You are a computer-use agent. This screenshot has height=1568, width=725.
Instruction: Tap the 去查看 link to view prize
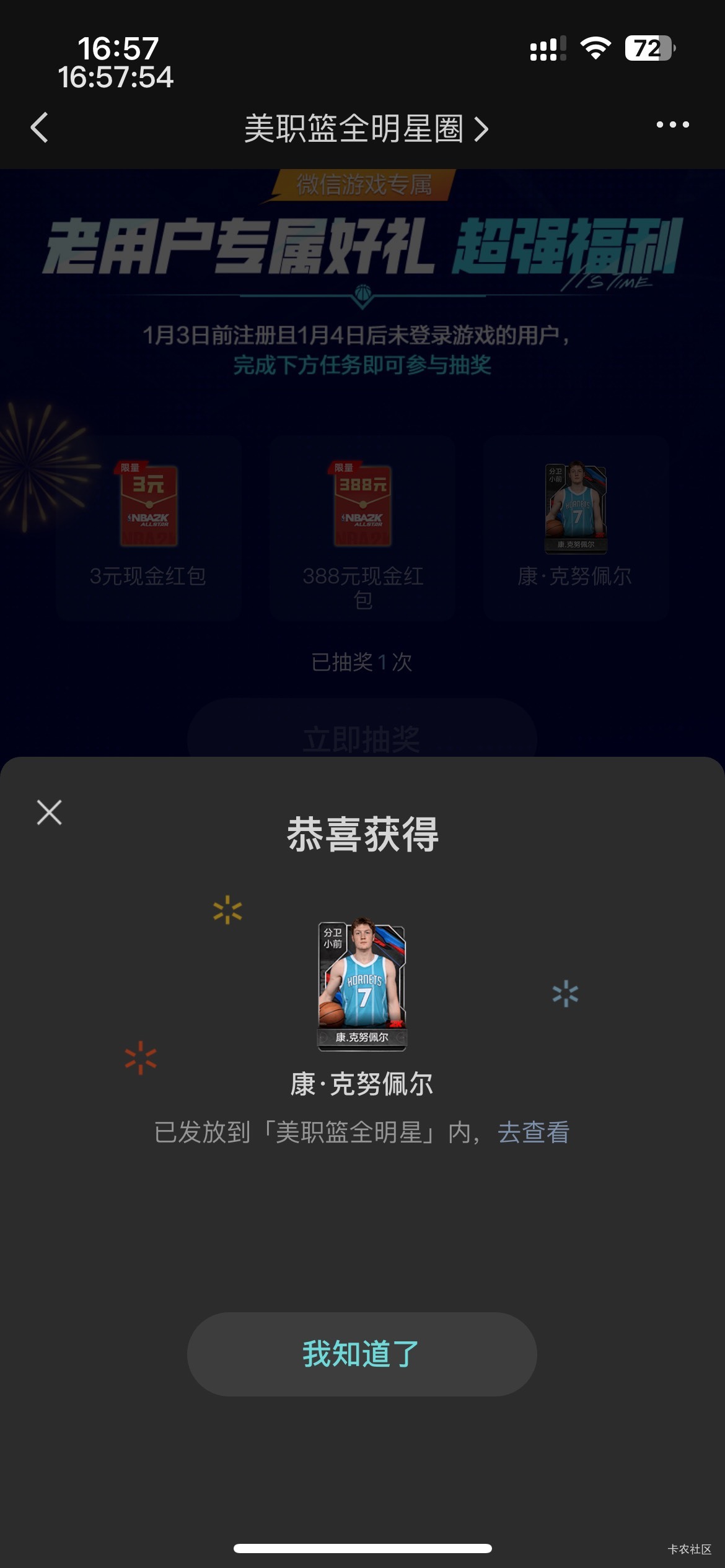[x=534, y=1133]
